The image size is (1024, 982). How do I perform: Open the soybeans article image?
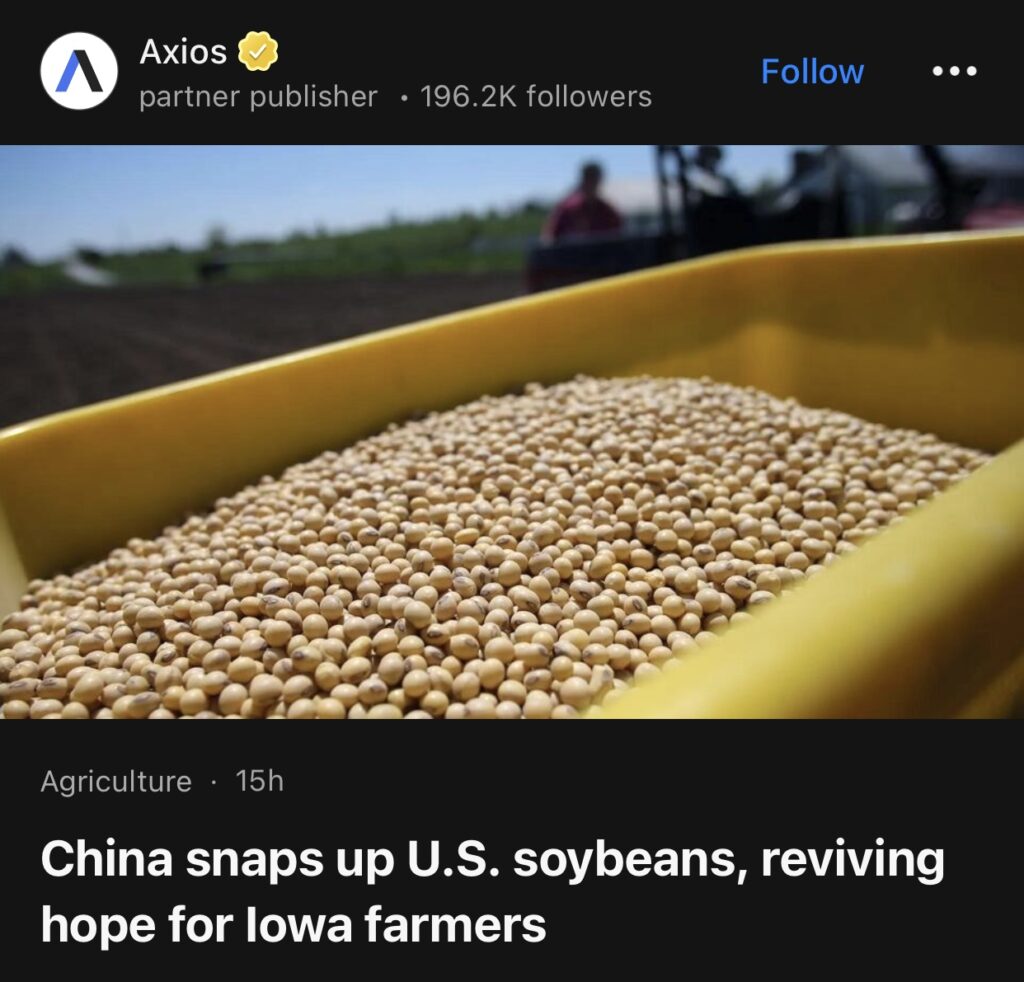coord(512,432)
